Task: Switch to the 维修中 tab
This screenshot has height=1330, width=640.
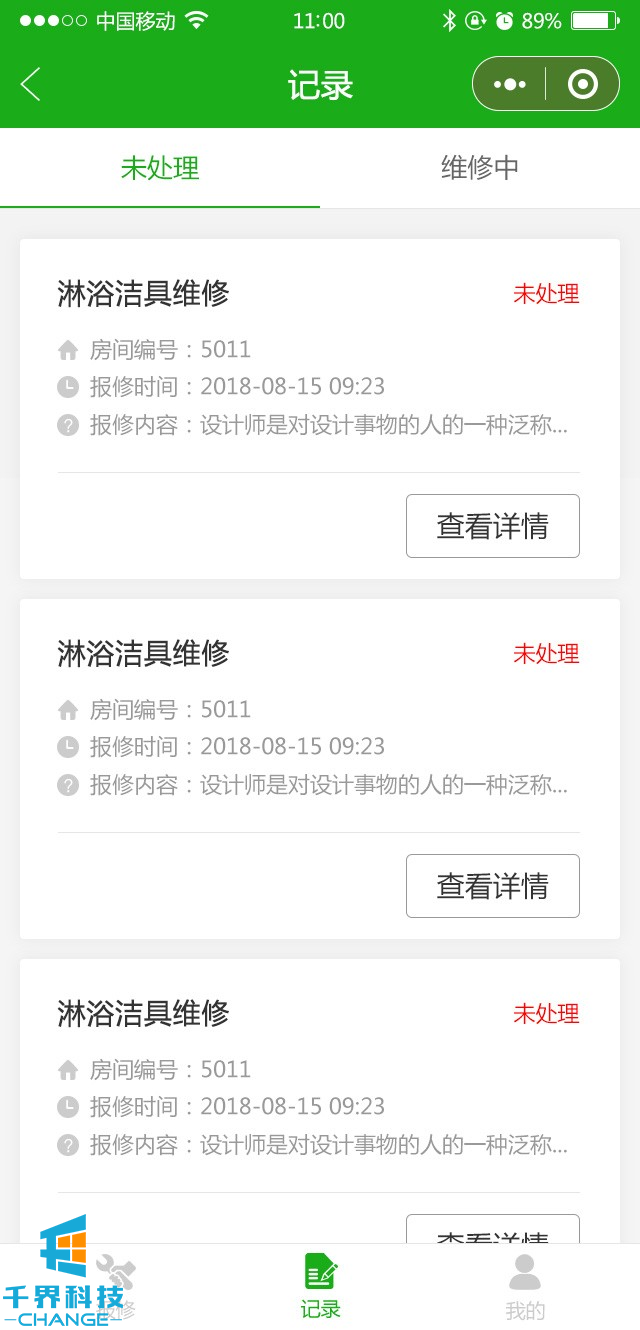Action: [480, 168]
